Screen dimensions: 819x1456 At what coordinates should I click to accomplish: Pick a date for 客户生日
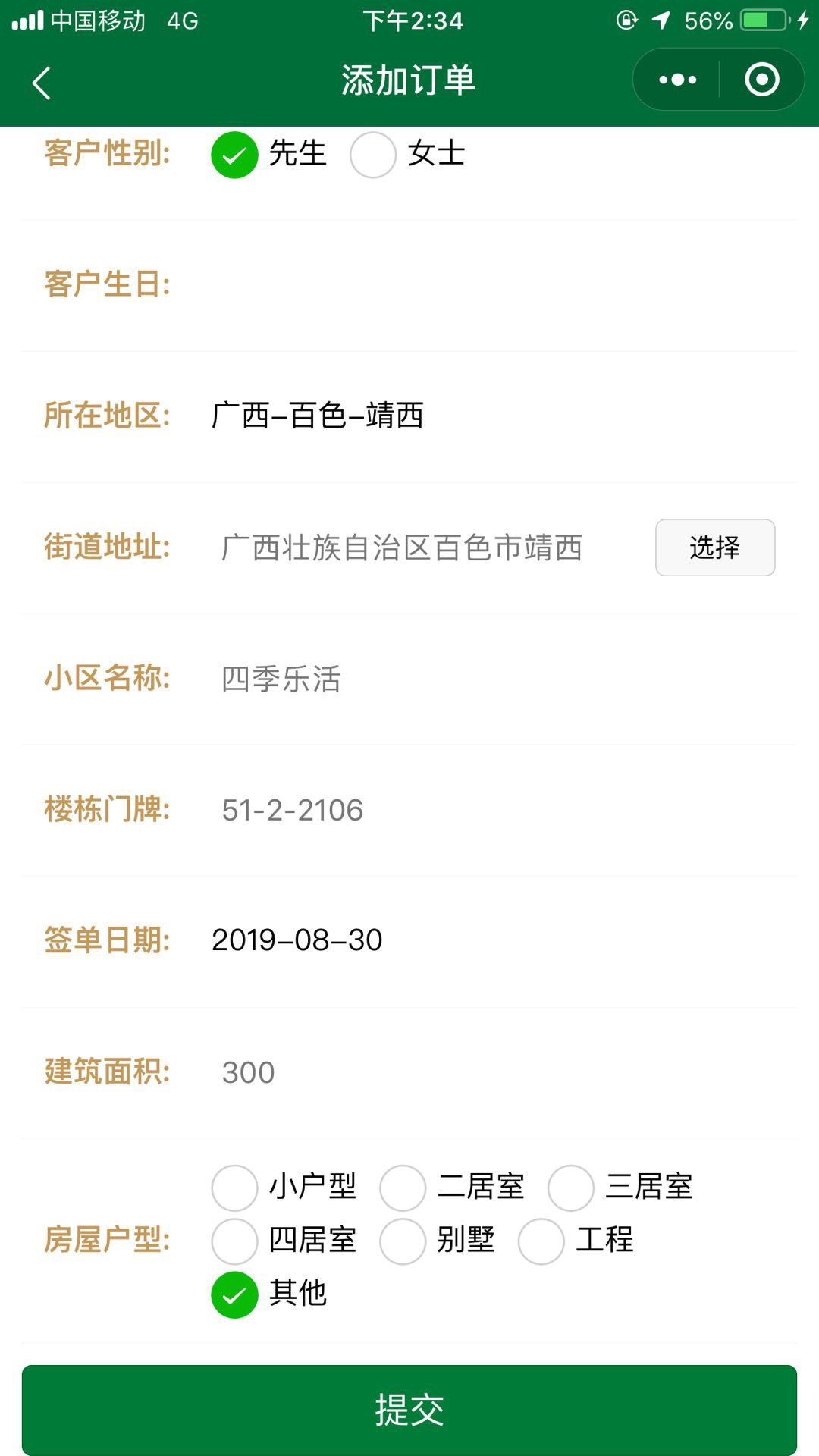485,285
